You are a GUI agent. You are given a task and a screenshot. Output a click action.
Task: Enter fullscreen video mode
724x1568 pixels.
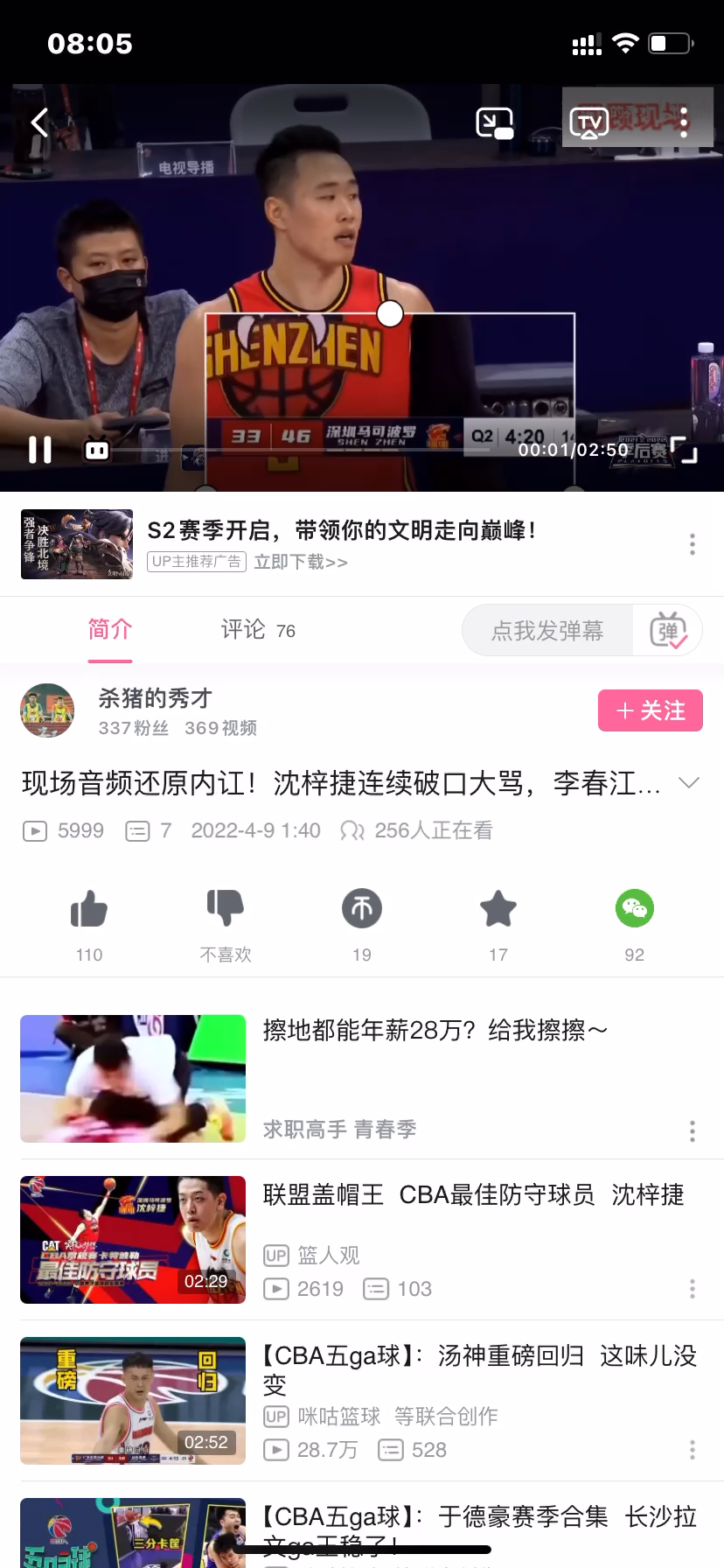[684, 450]
